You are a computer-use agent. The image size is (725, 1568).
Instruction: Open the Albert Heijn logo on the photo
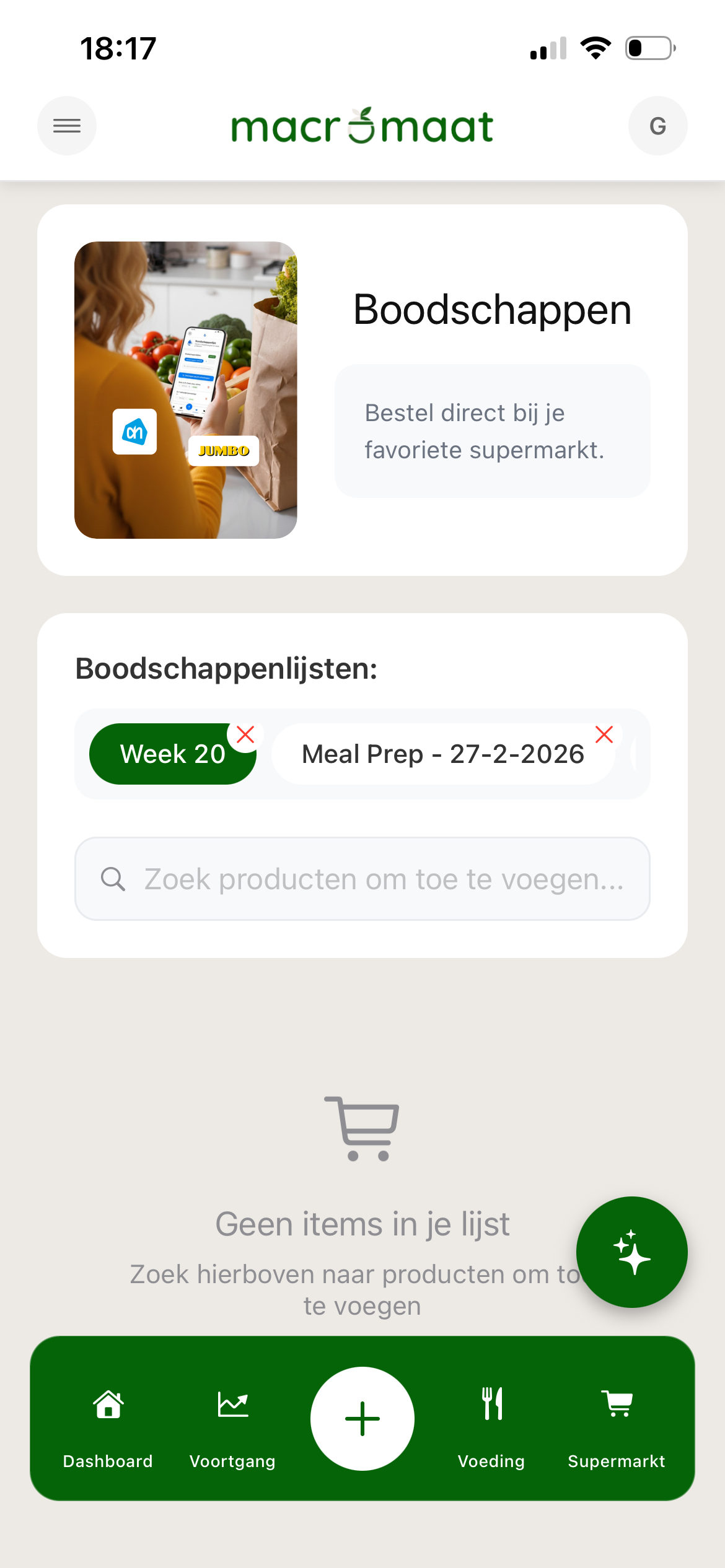(x=134, y=431)
